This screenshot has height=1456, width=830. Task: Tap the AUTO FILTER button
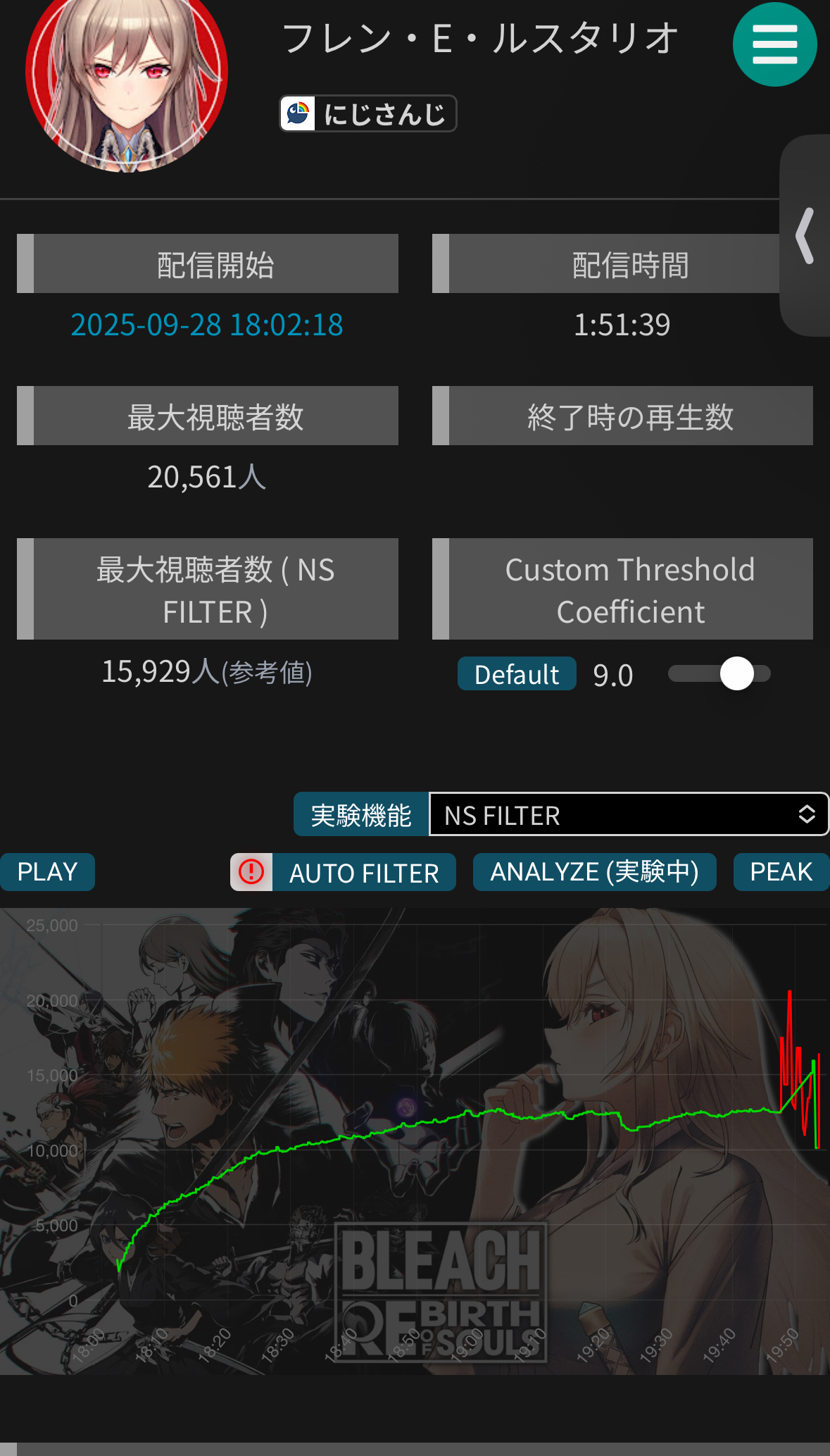point(364,873)
